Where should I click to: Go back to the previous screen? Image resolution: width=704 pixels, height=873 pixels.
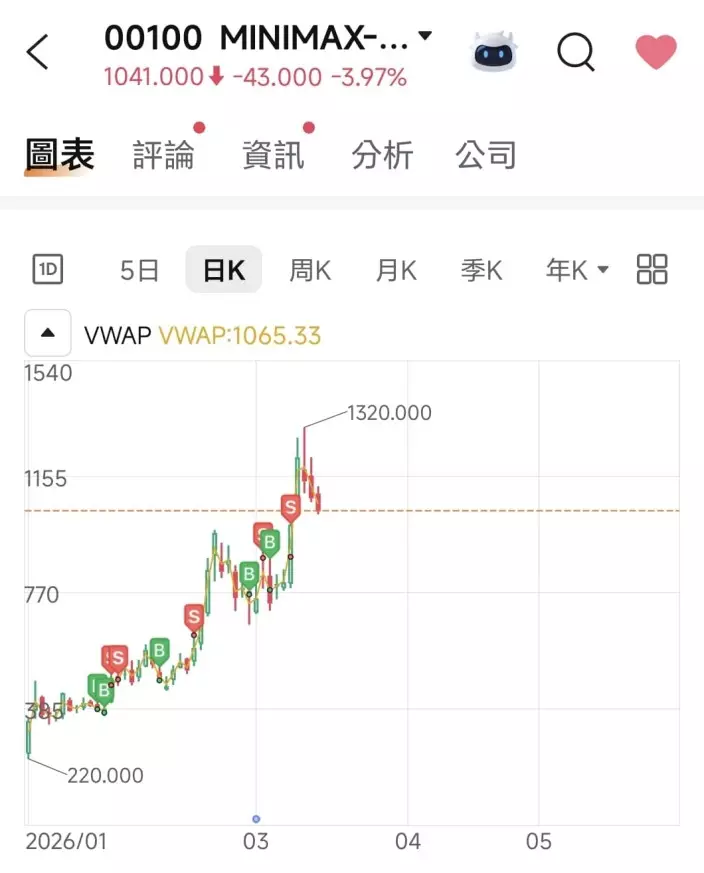[x=37, y=52]
